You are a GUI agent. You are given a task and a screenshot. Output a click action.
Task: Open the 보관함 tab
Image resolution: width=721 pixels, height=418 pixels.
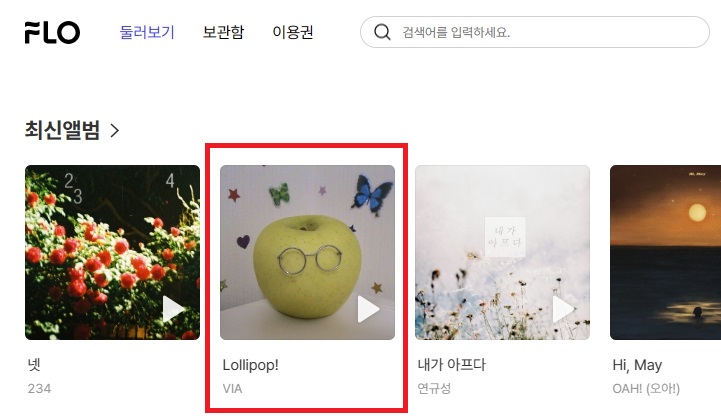pyautogui.click(x=223, y=32)
